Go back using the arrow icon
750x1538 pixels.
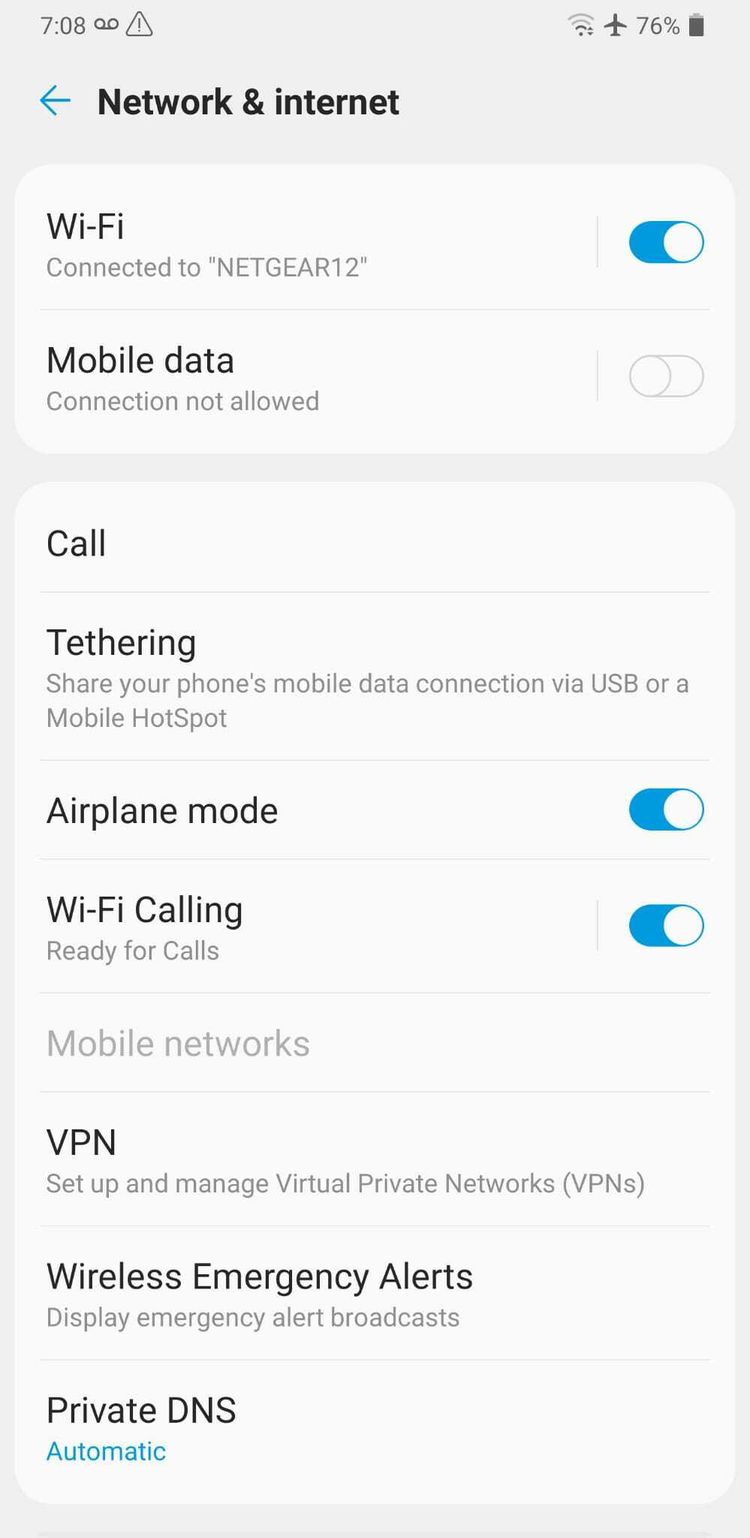point(55,101)
